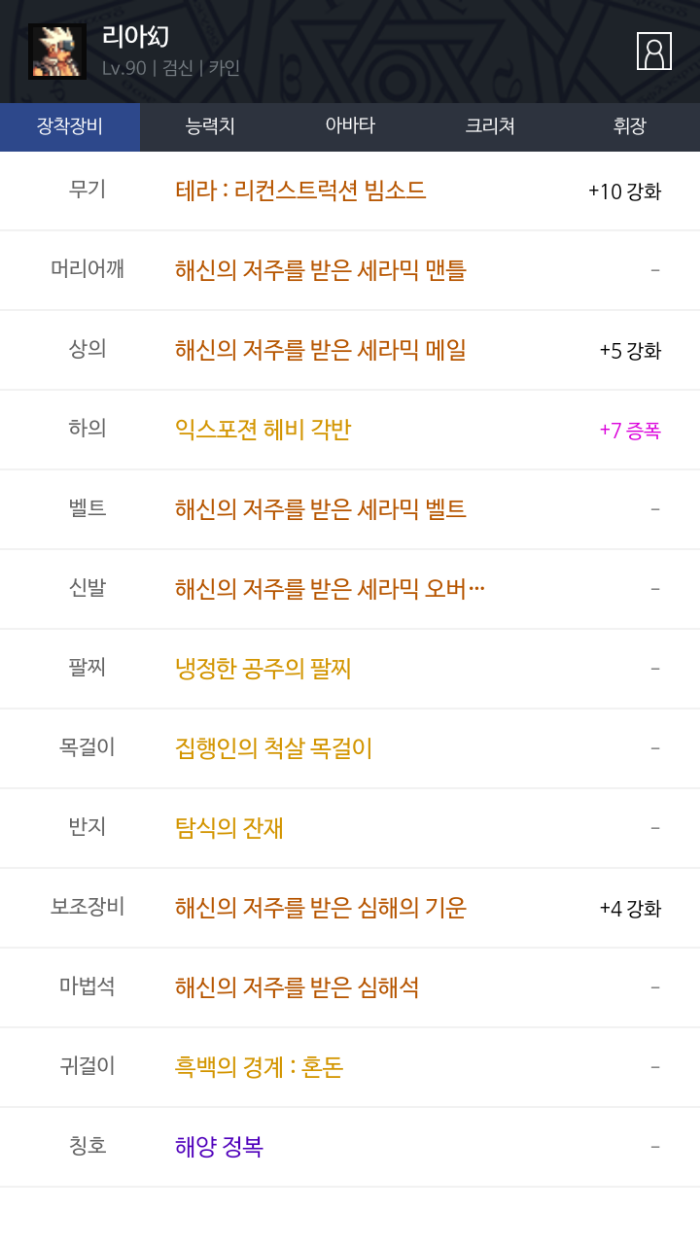This screenshot has width=700, height=1244.
Task: Open 해신의 저주를 받은 세라믹 벨트
Action: tap(320, 509)
